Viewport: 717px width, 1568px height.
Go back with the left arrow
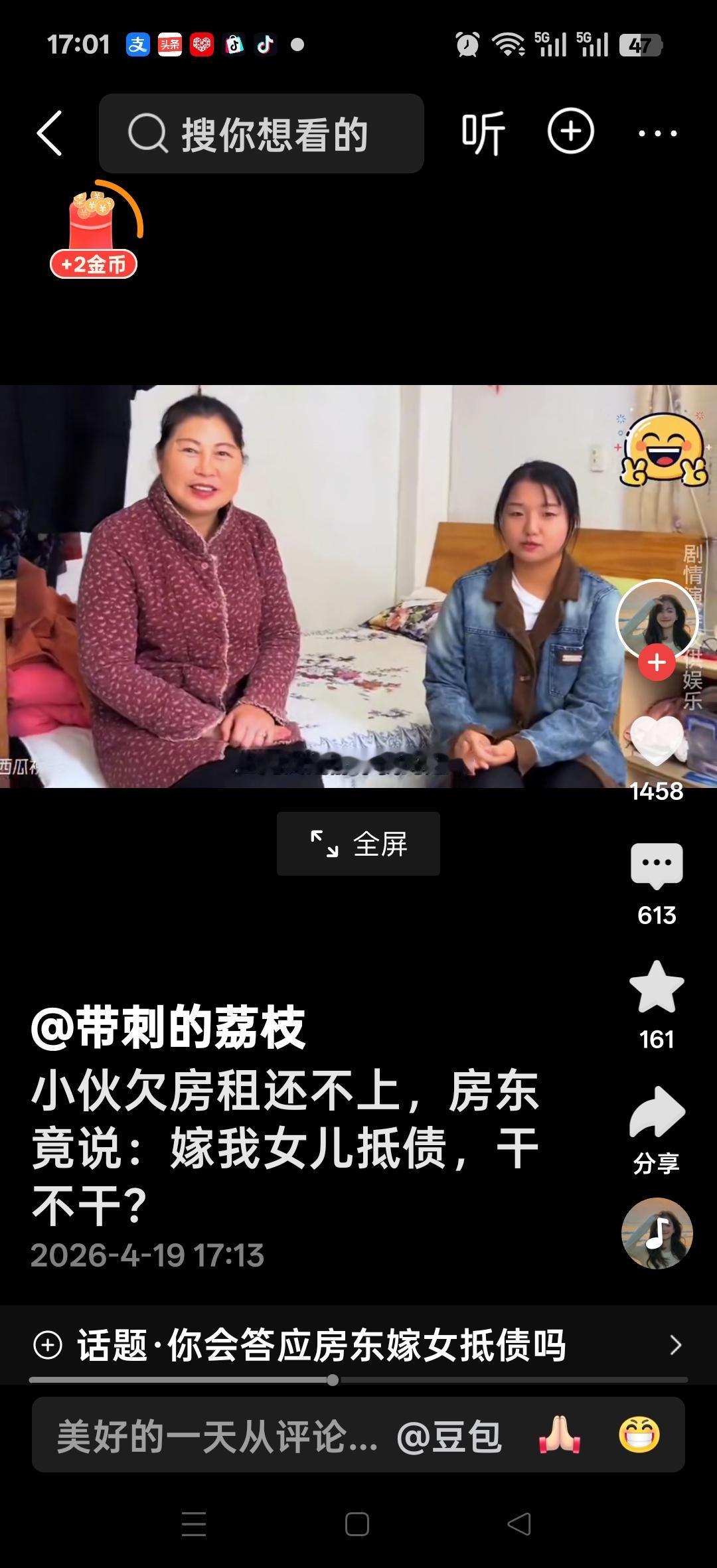(x=50, y=133)
